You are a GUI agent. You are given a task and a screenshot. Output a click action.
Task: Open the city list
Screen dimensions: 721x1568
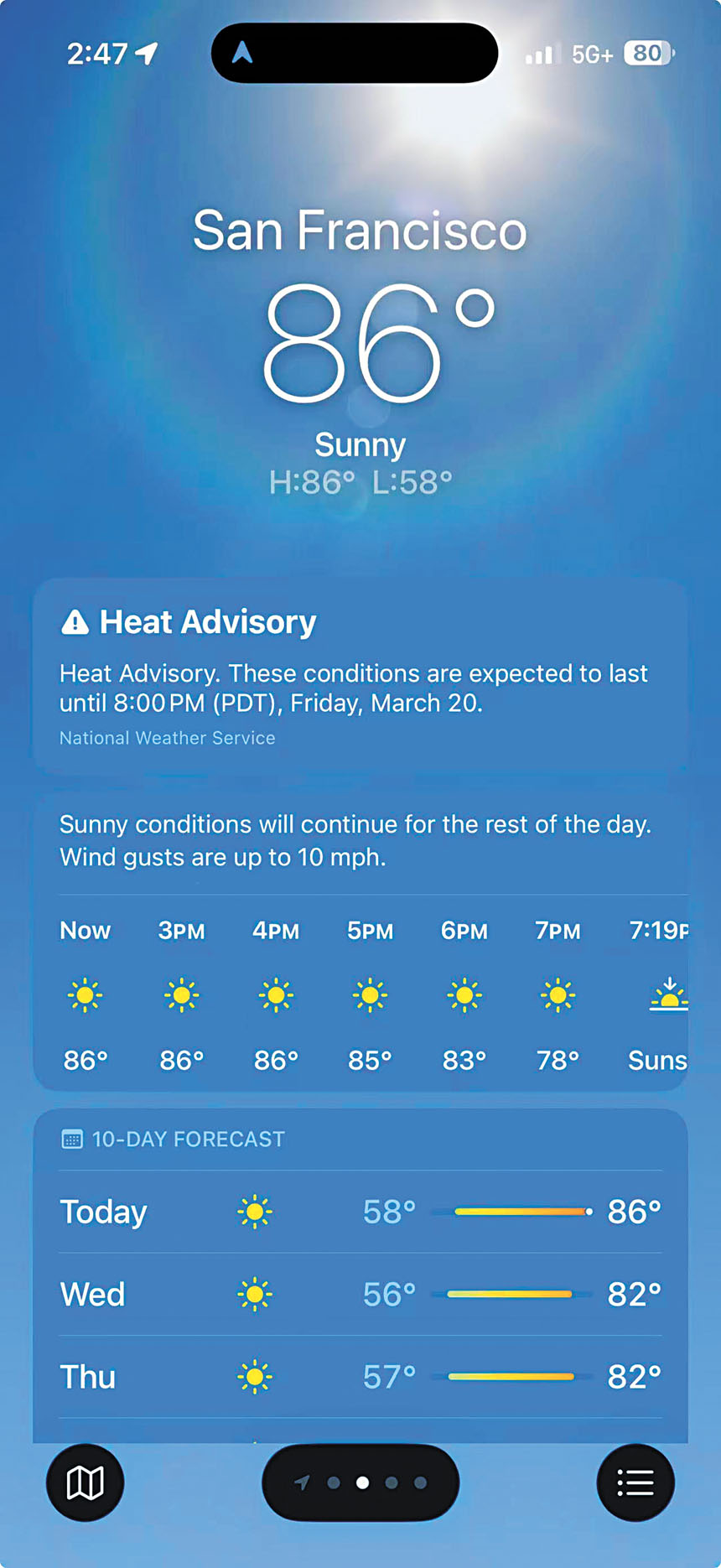635,1482
